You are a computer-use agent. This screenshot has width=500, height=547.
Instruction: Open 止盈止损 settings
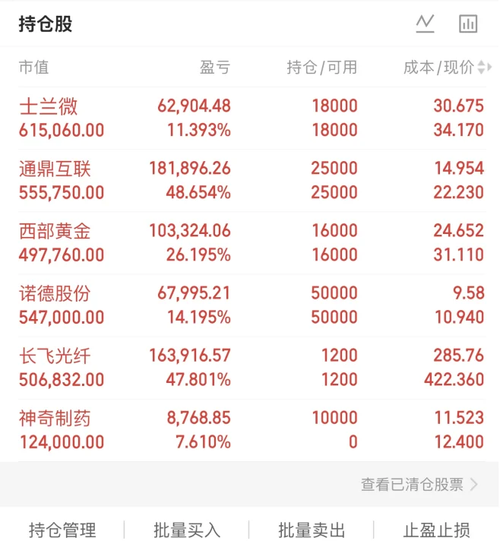coord(436,530)
